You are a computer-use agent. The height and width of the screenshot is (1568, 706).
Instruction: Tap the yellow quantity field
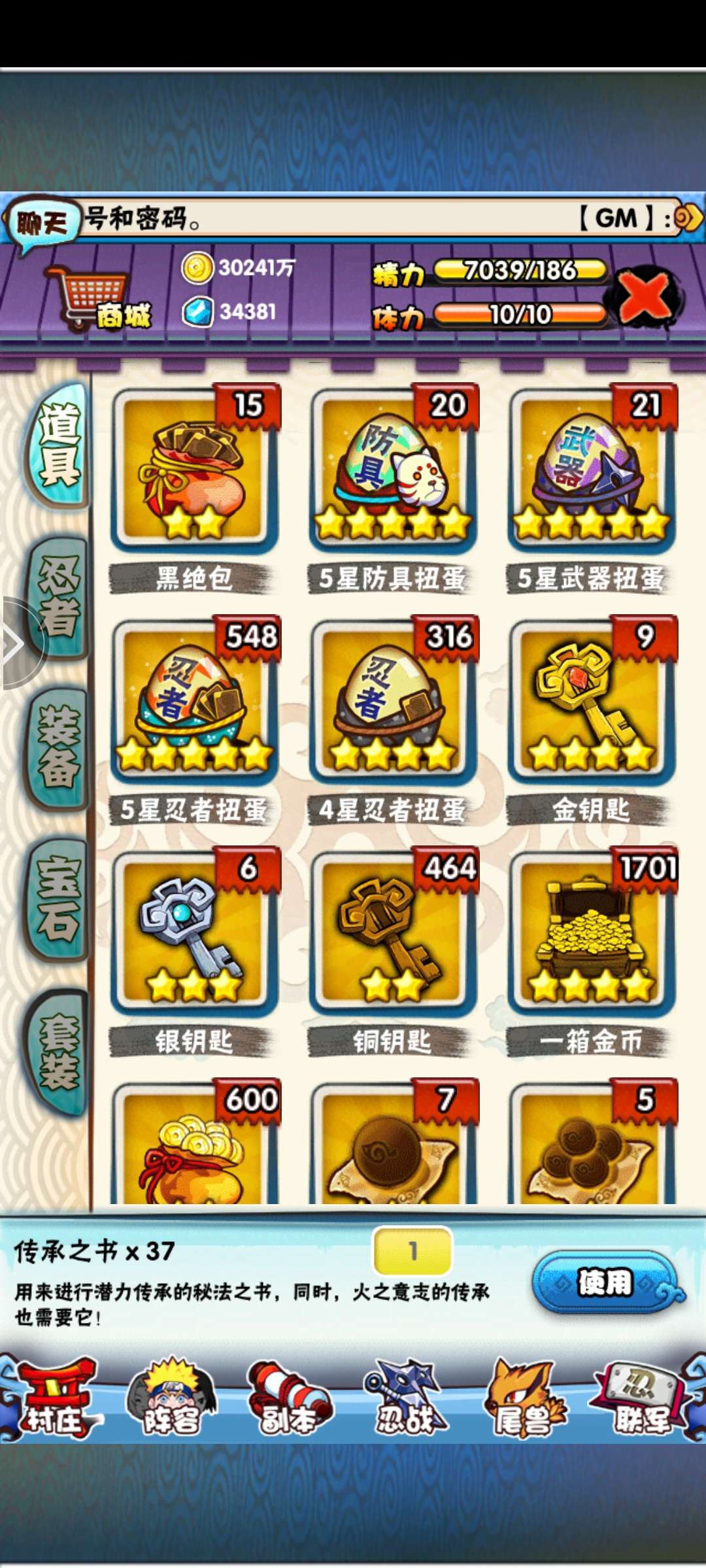click(x=412, y=1250)
